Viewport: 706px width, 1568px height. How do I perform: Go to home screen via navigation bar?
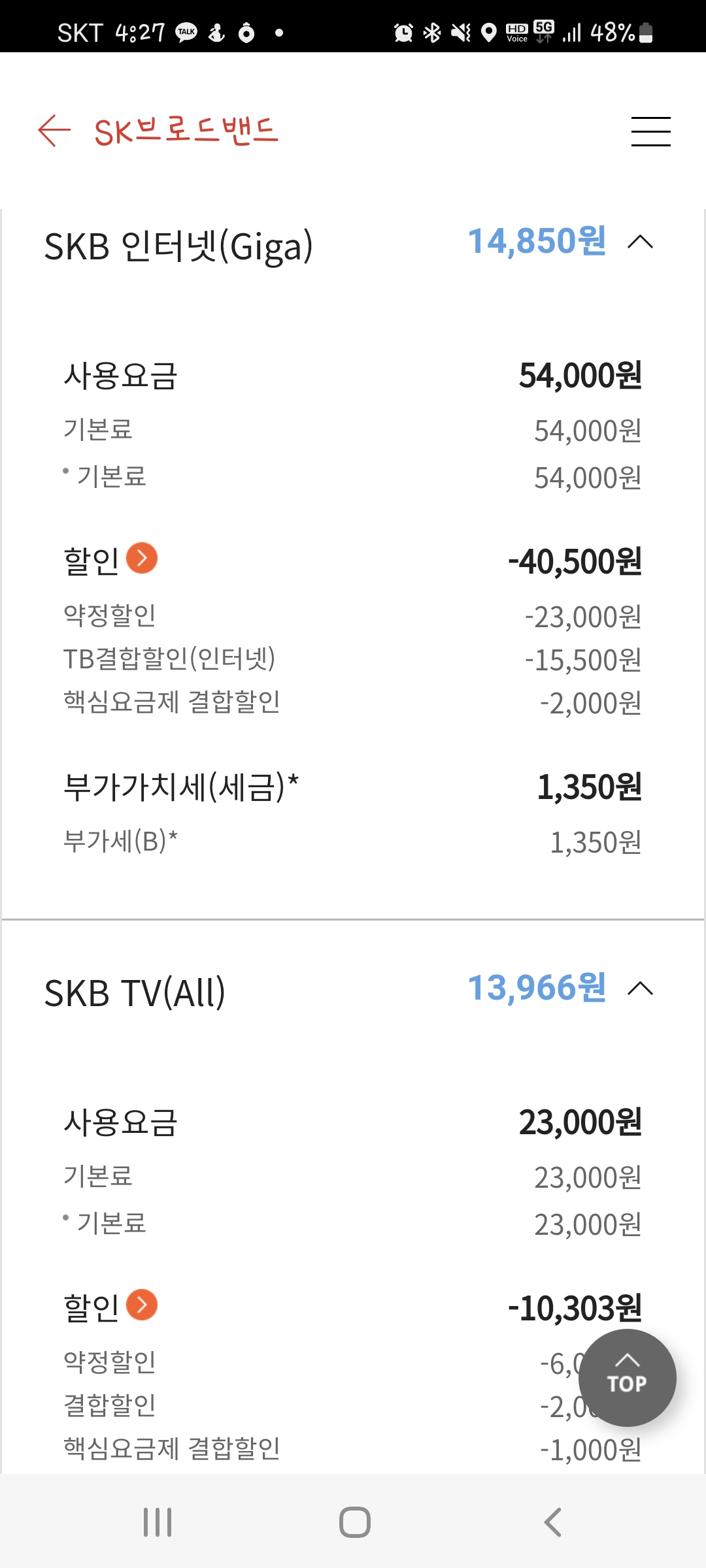pyautogui.click(x=354, y=1522)
